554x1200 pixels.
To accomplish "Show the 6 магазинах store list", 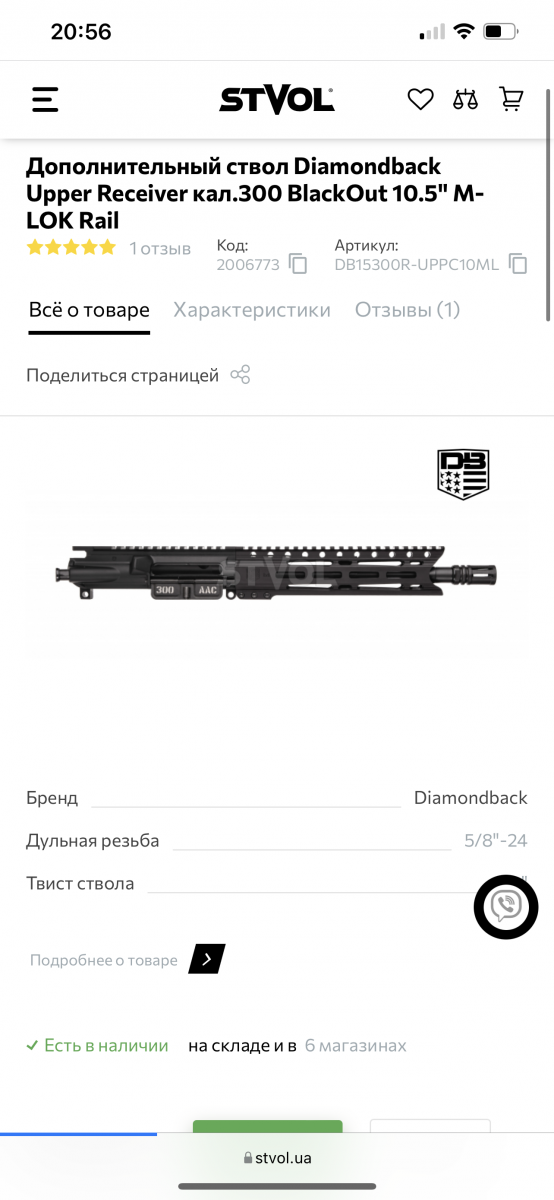I will [x=356, y=1046].
